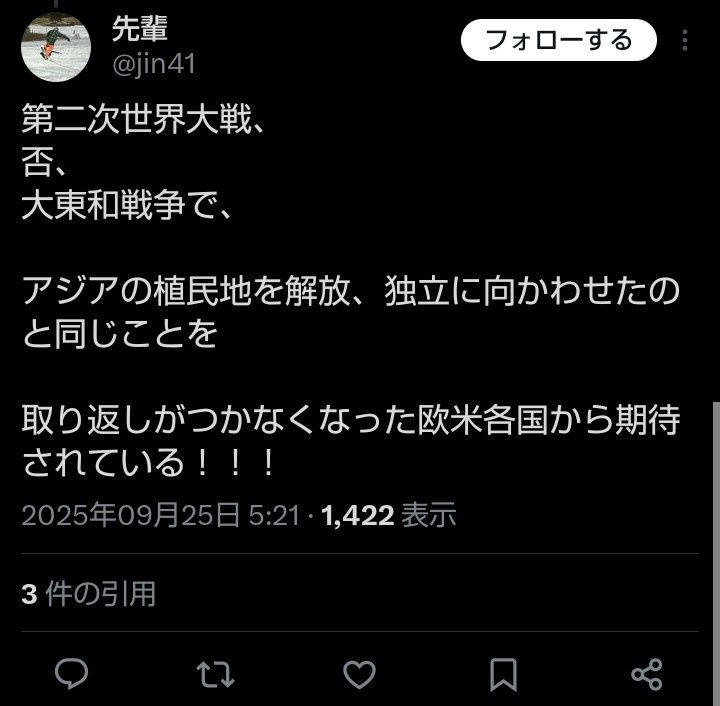Open the post's overflow menu
The width and height of the screenshot is (720, 706).
[x=686, y=40]
